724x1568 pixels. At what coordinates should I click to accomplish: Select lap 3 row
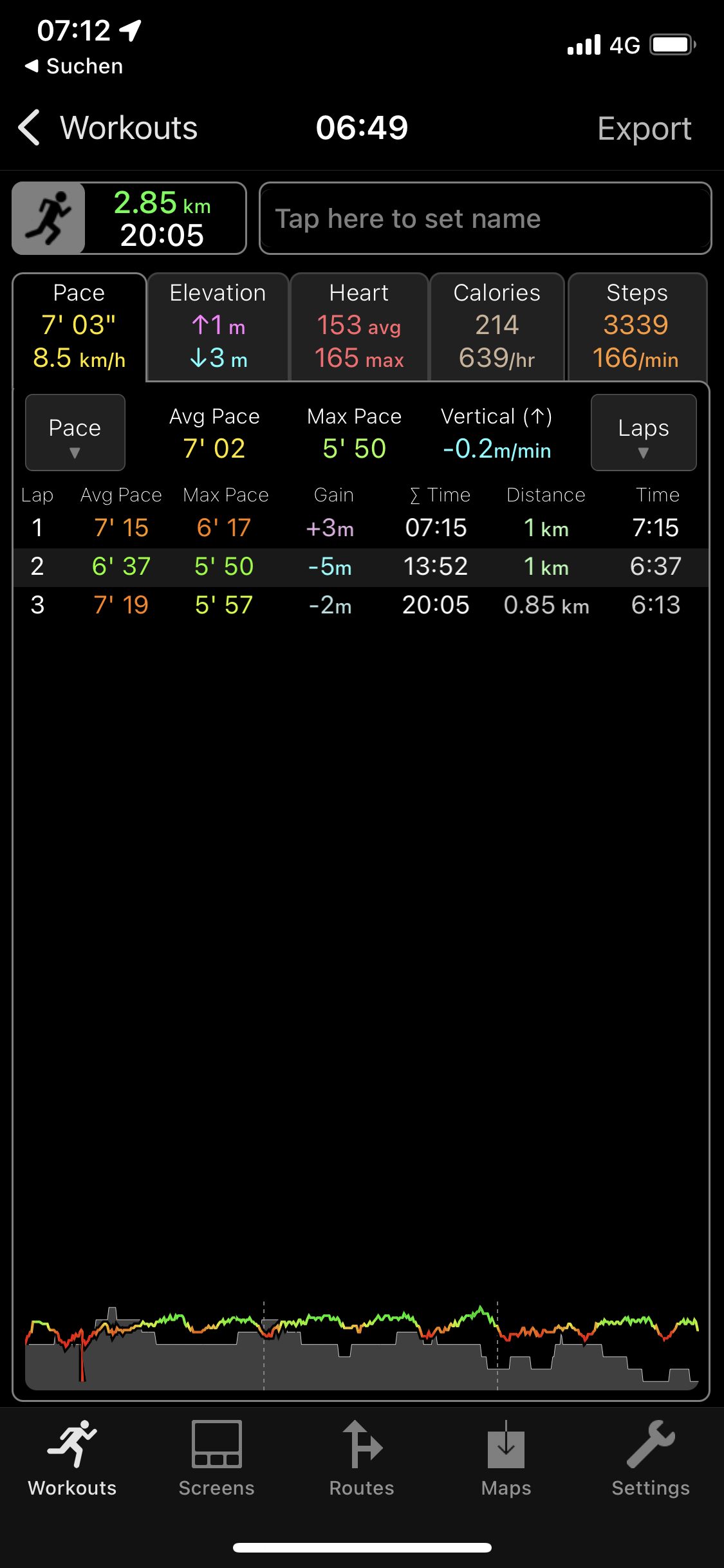tap(360, 606)
